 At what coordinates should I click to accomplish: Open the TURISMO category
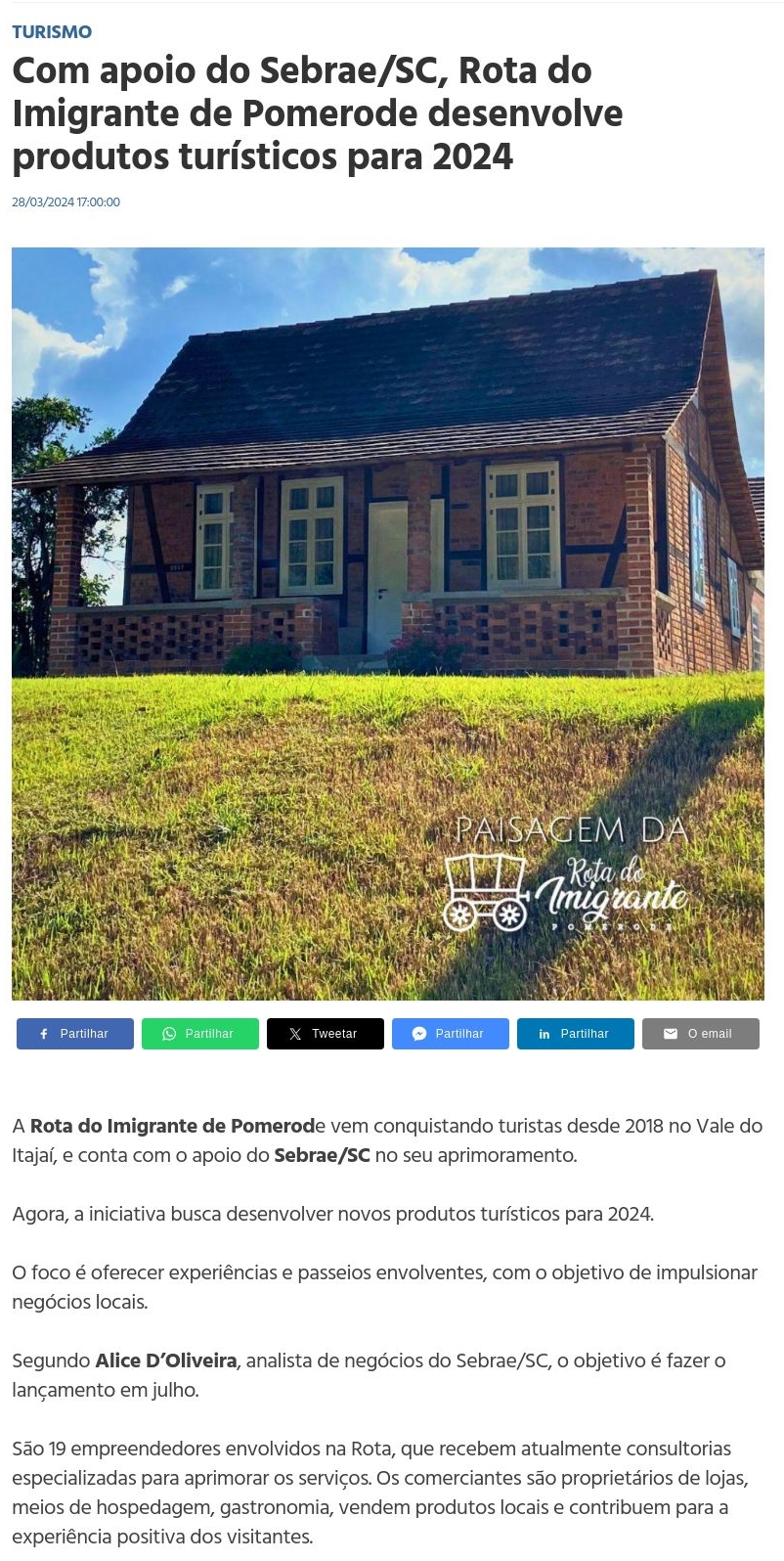coord(52,32)
